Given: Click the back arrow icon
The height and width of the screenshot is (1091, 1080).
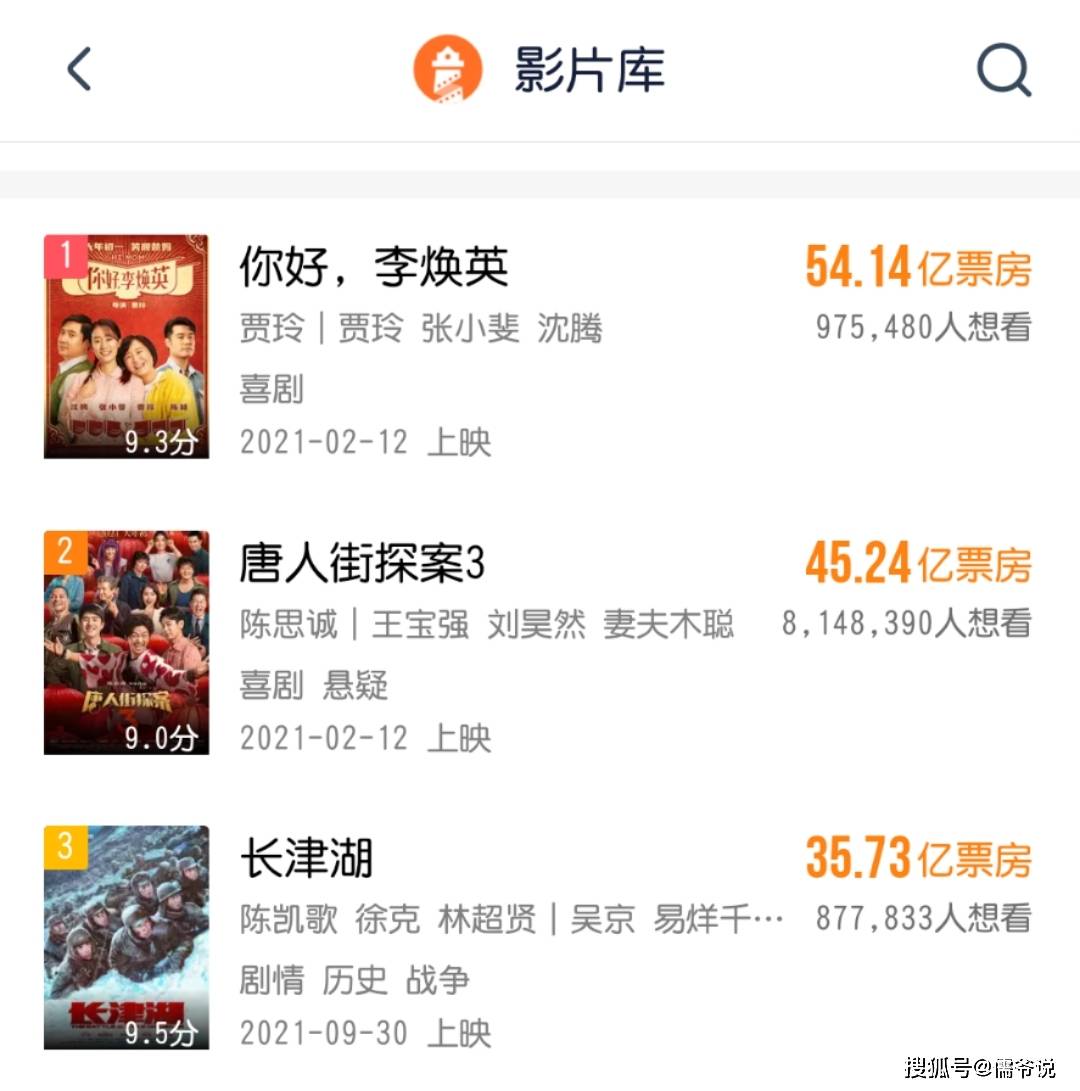Looking at the screenshot, I should pos(79,70).
